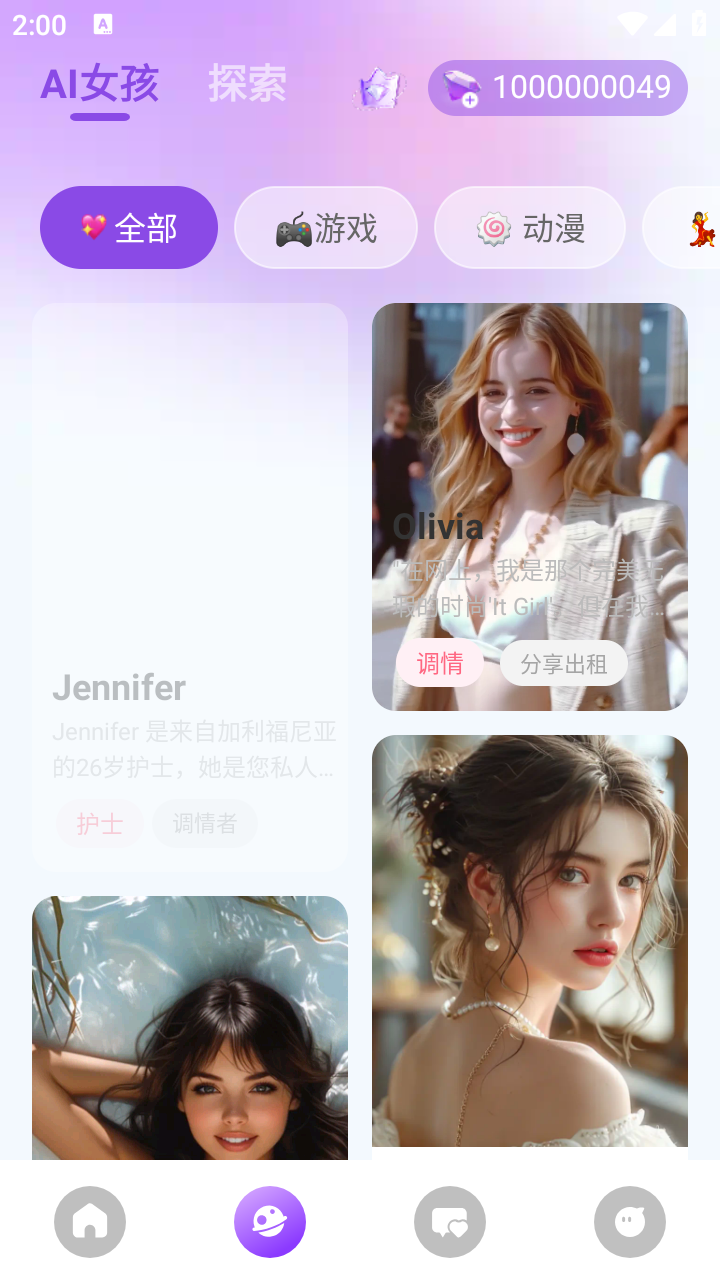Select the 全部 filter chip
The width and height of the screenshot is (720, 1280).
[129, 228]
